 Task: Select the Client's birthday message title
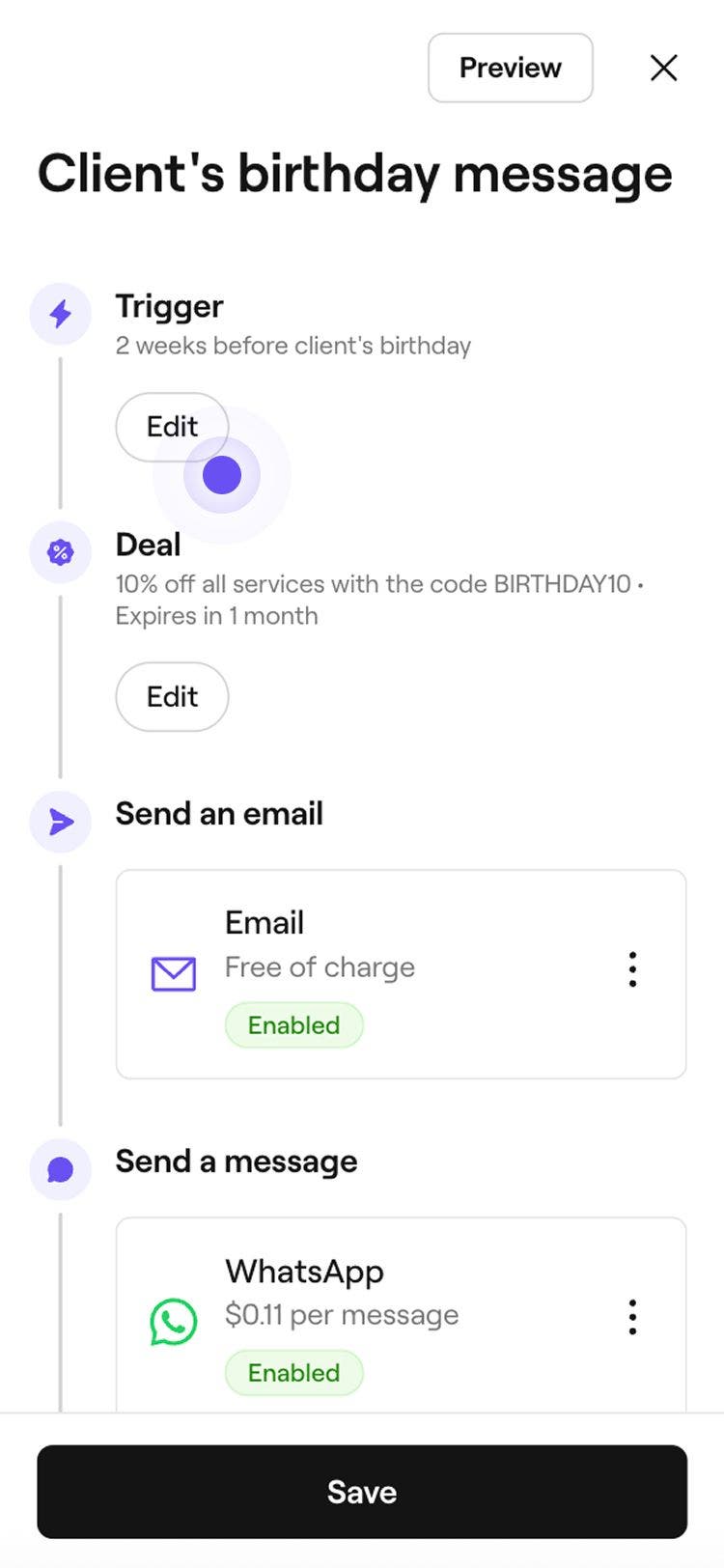(355, 173)
